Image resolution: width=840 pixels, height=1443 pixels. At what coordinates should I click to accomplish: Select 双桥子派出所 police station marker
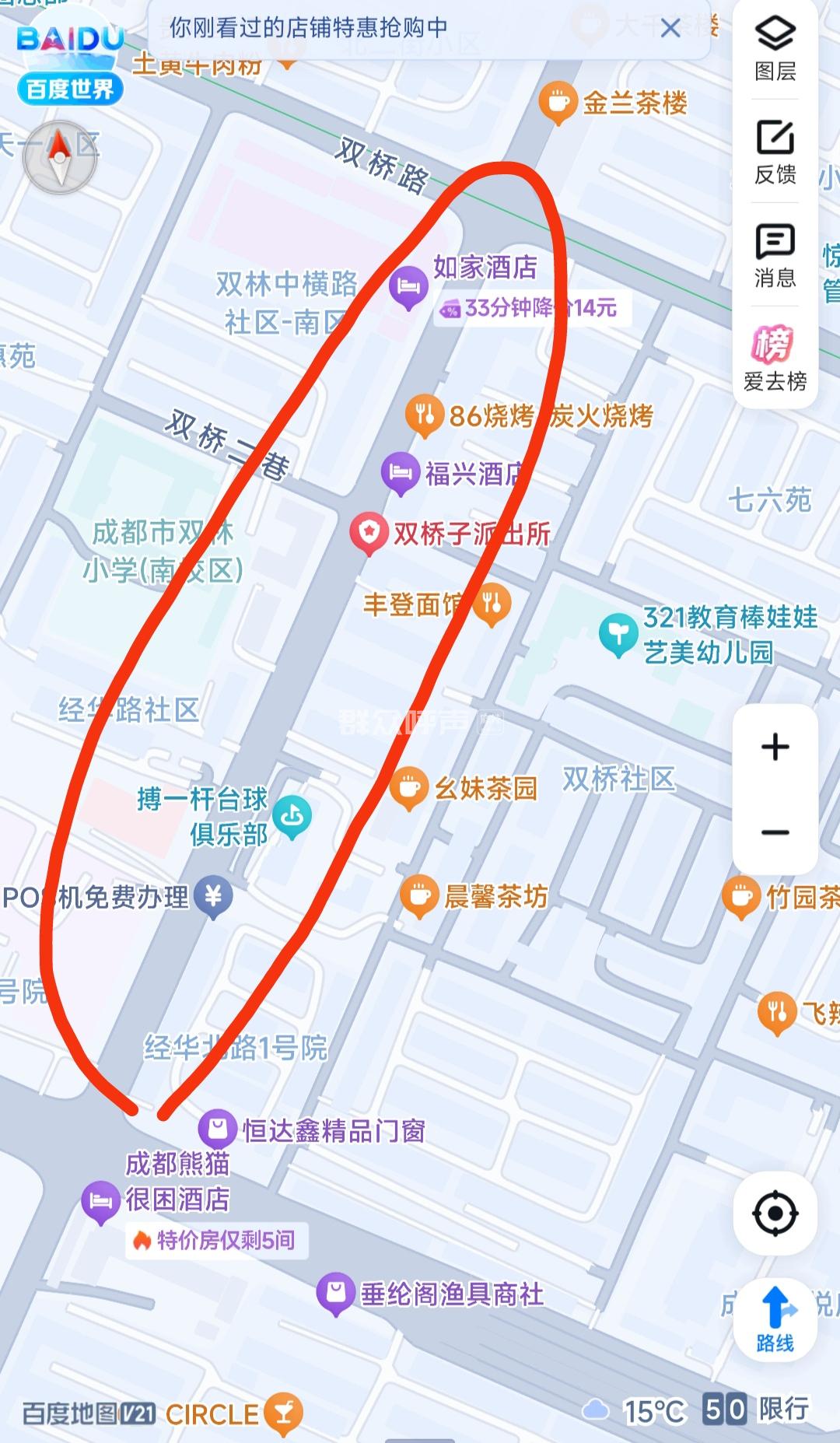(369, 533)
